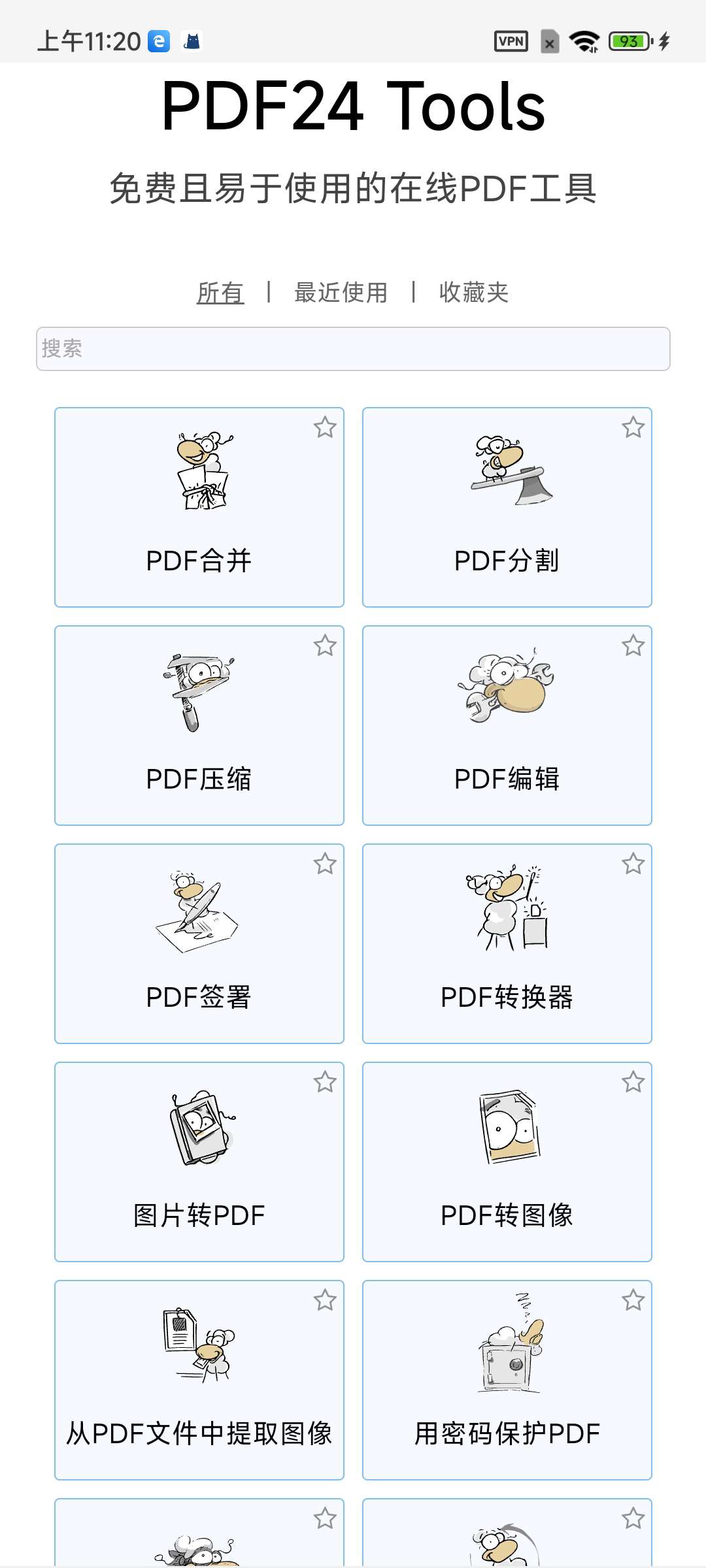This screenshot has height=1568, width=706.
Task: Open 从PDF文件中提取图像 tool
Action: click(x=199, y=1380)
